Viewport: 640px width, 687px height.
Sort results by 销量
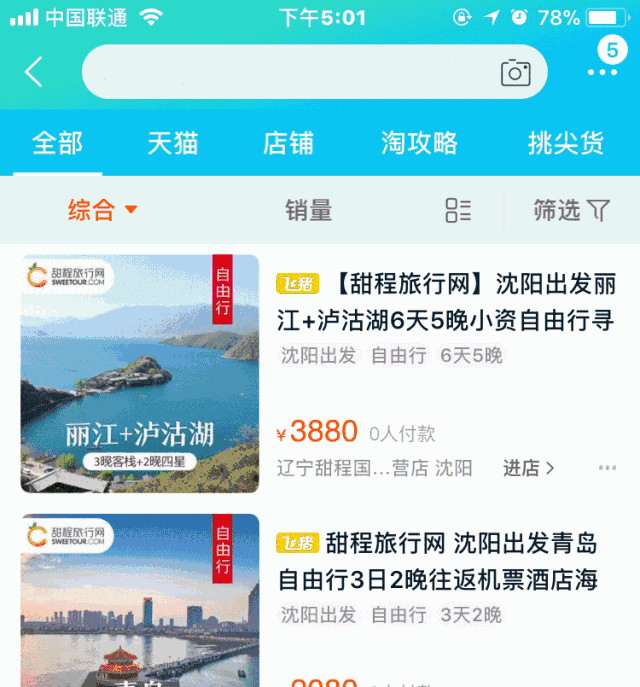click(308, 210)
